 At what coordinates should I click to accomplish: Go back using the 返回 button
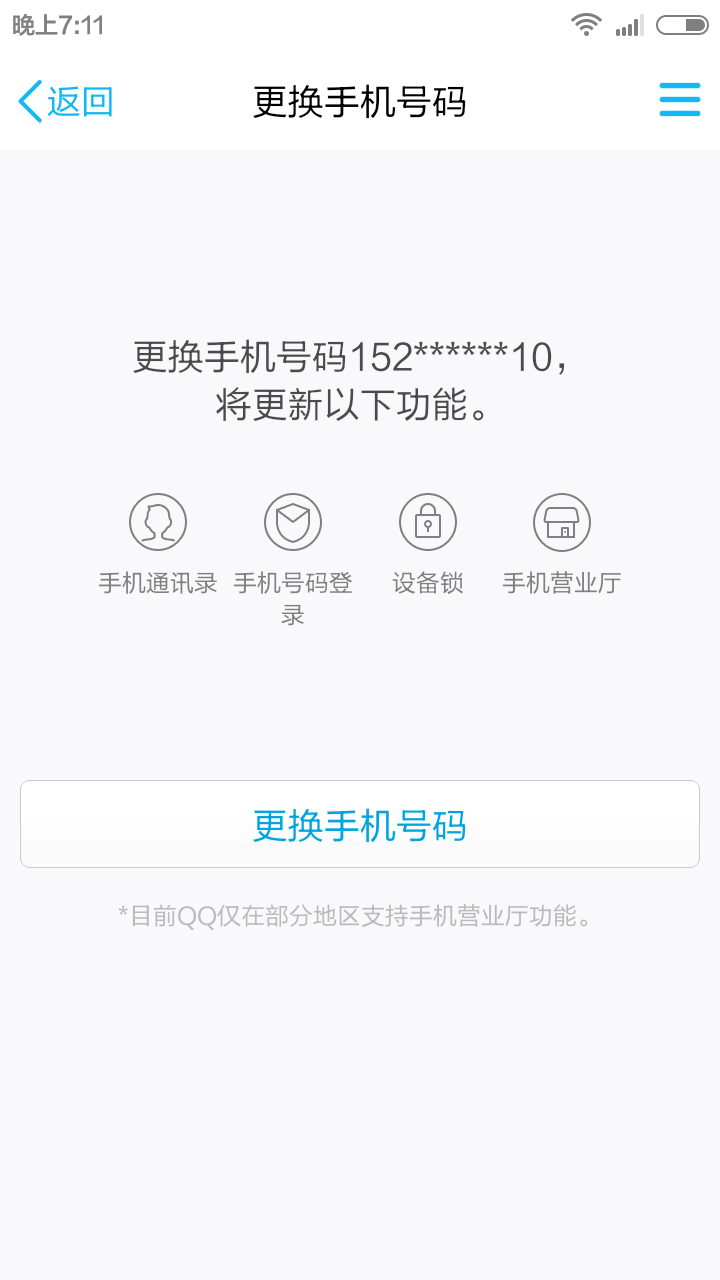[x=66, y=101]
